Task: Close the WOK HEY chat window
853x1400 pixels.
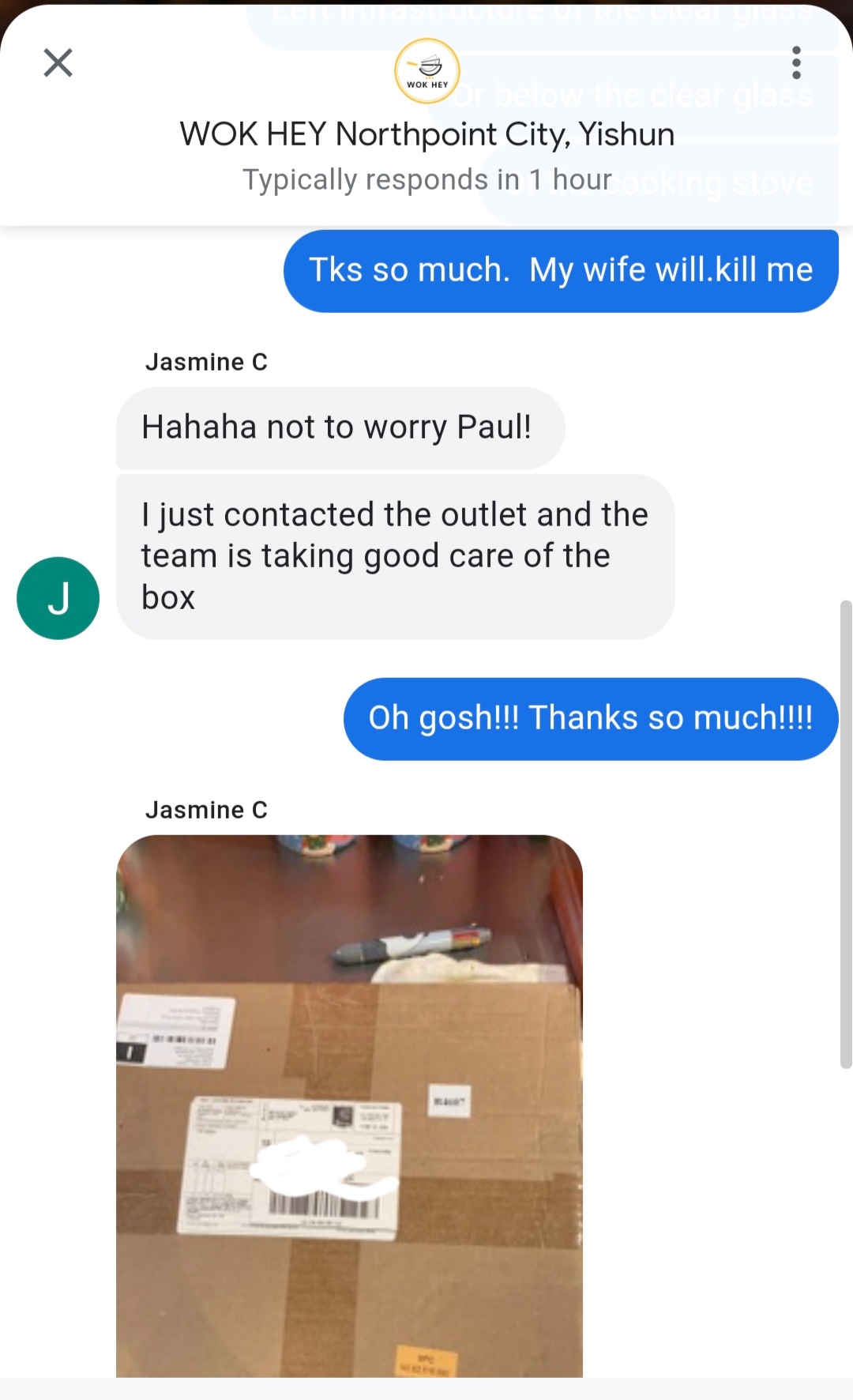Action: (x=58, y=62)
